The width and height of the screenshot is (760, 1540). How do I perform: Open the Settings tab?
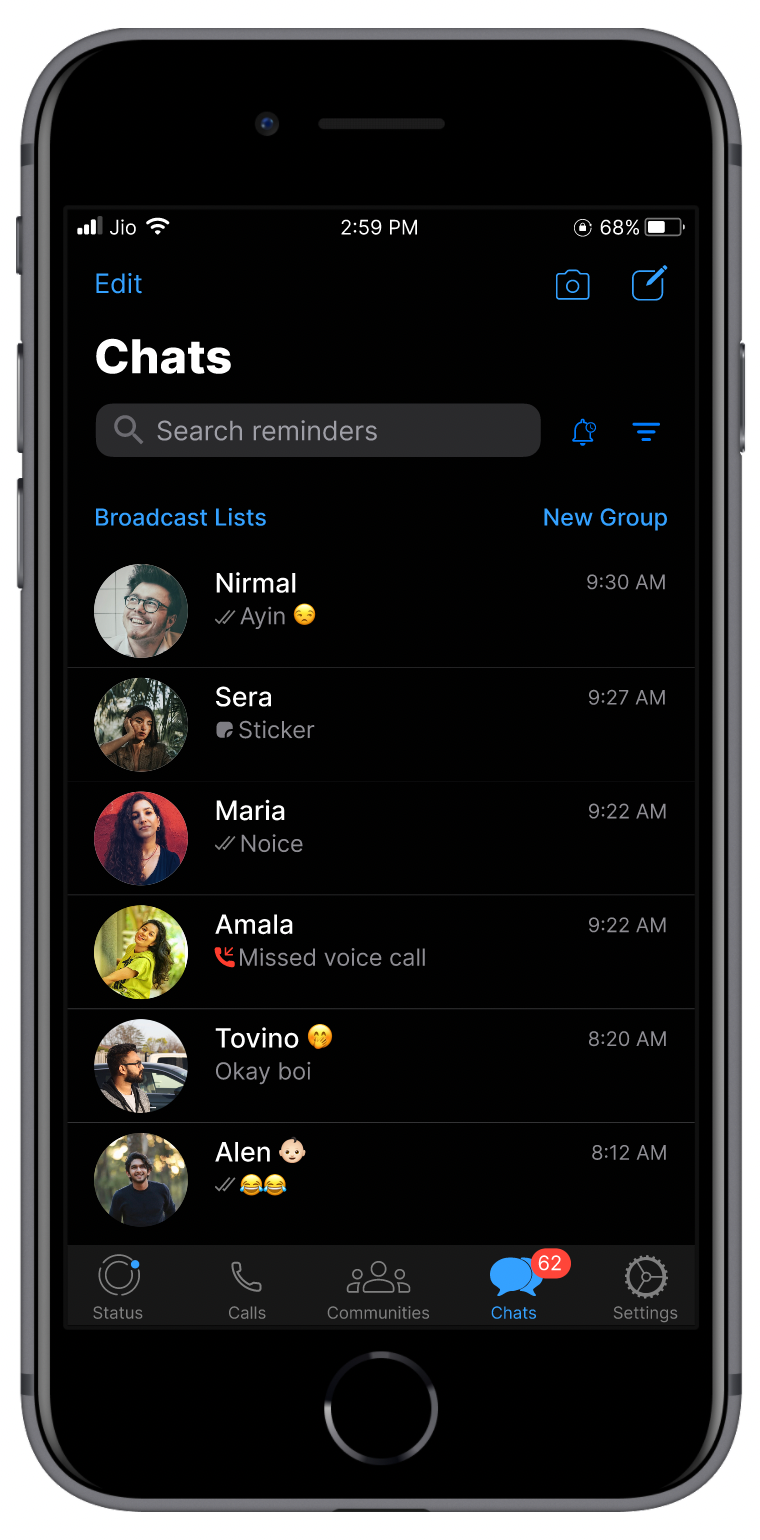645,1288
